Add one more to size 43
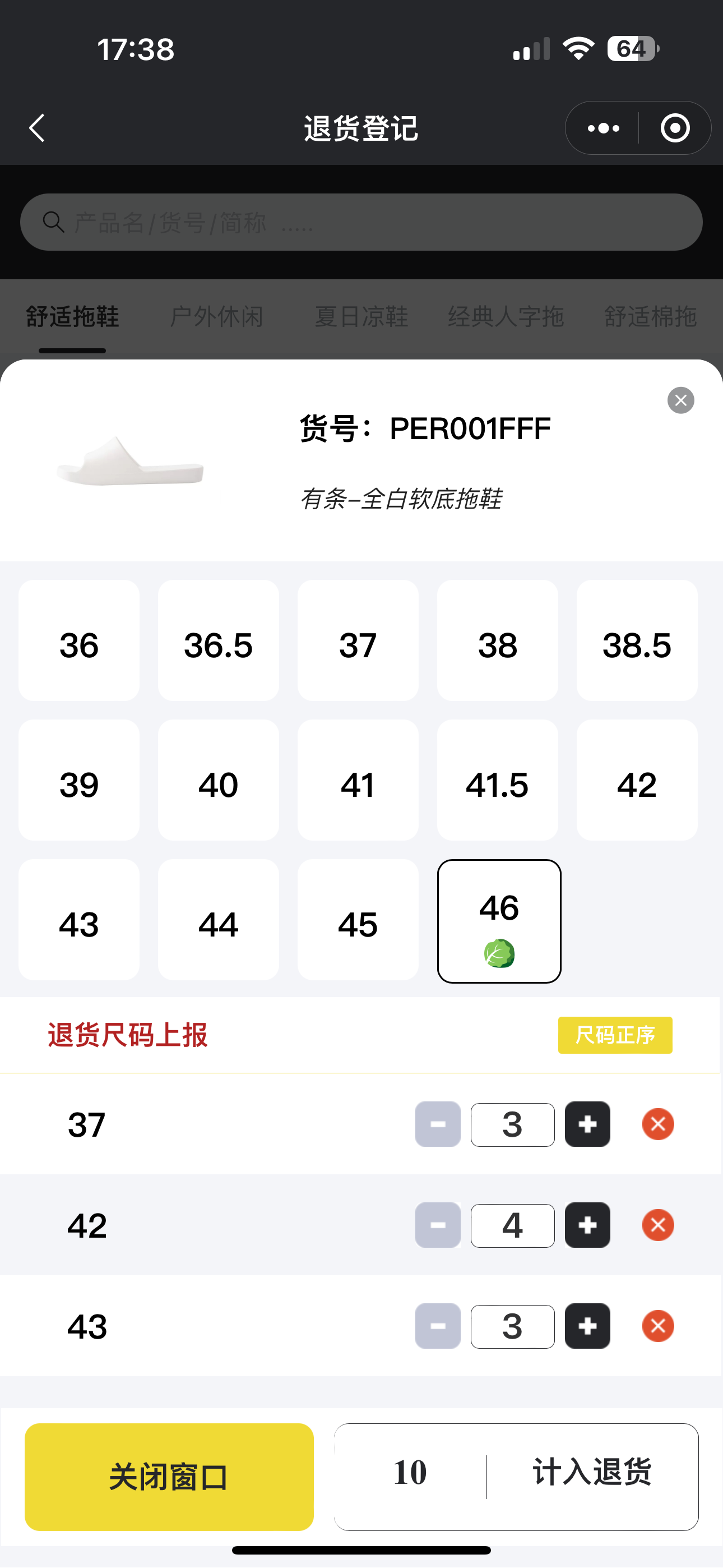The height and width of the screenshot is (1568, 723). pyautogui.click(x=587, y=1326)
